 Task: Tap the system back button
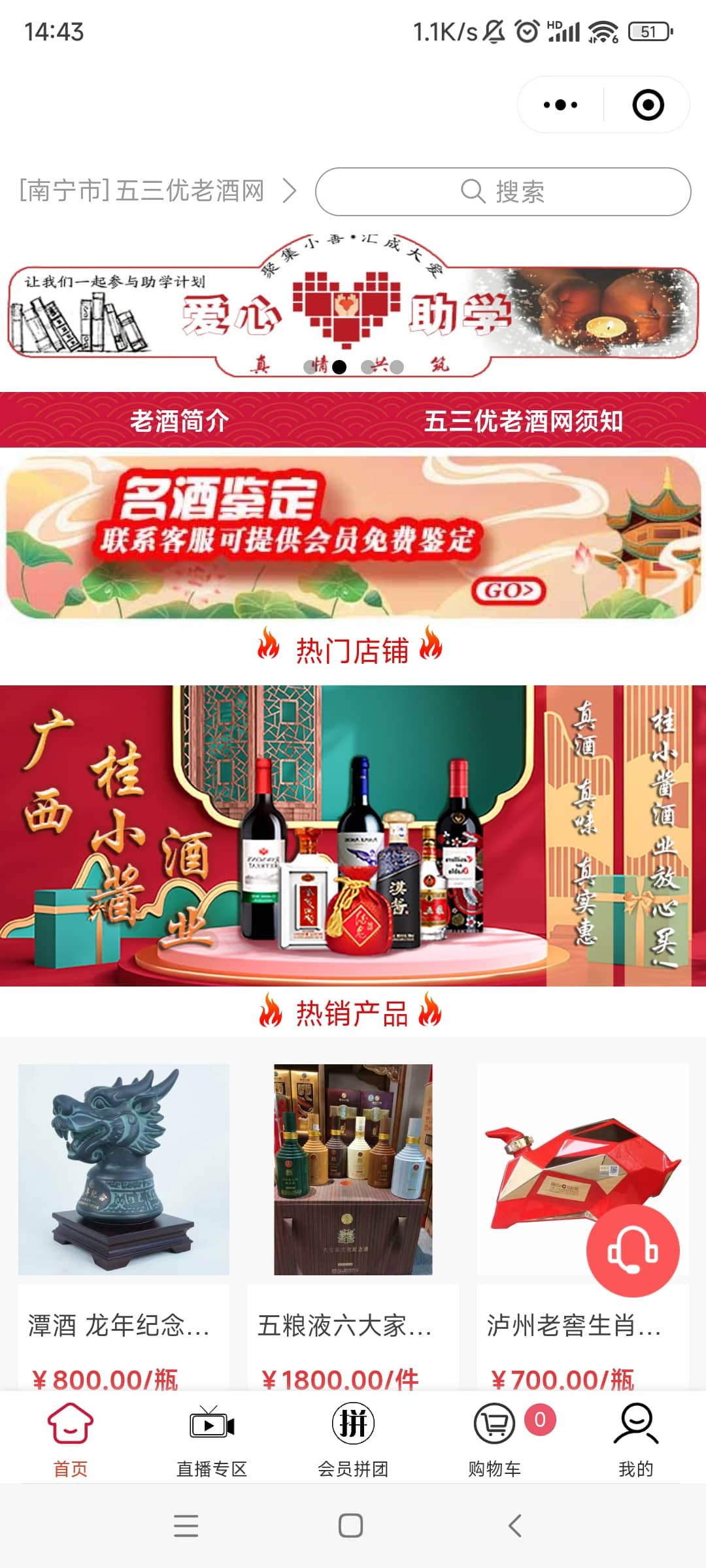(515, 1526)
